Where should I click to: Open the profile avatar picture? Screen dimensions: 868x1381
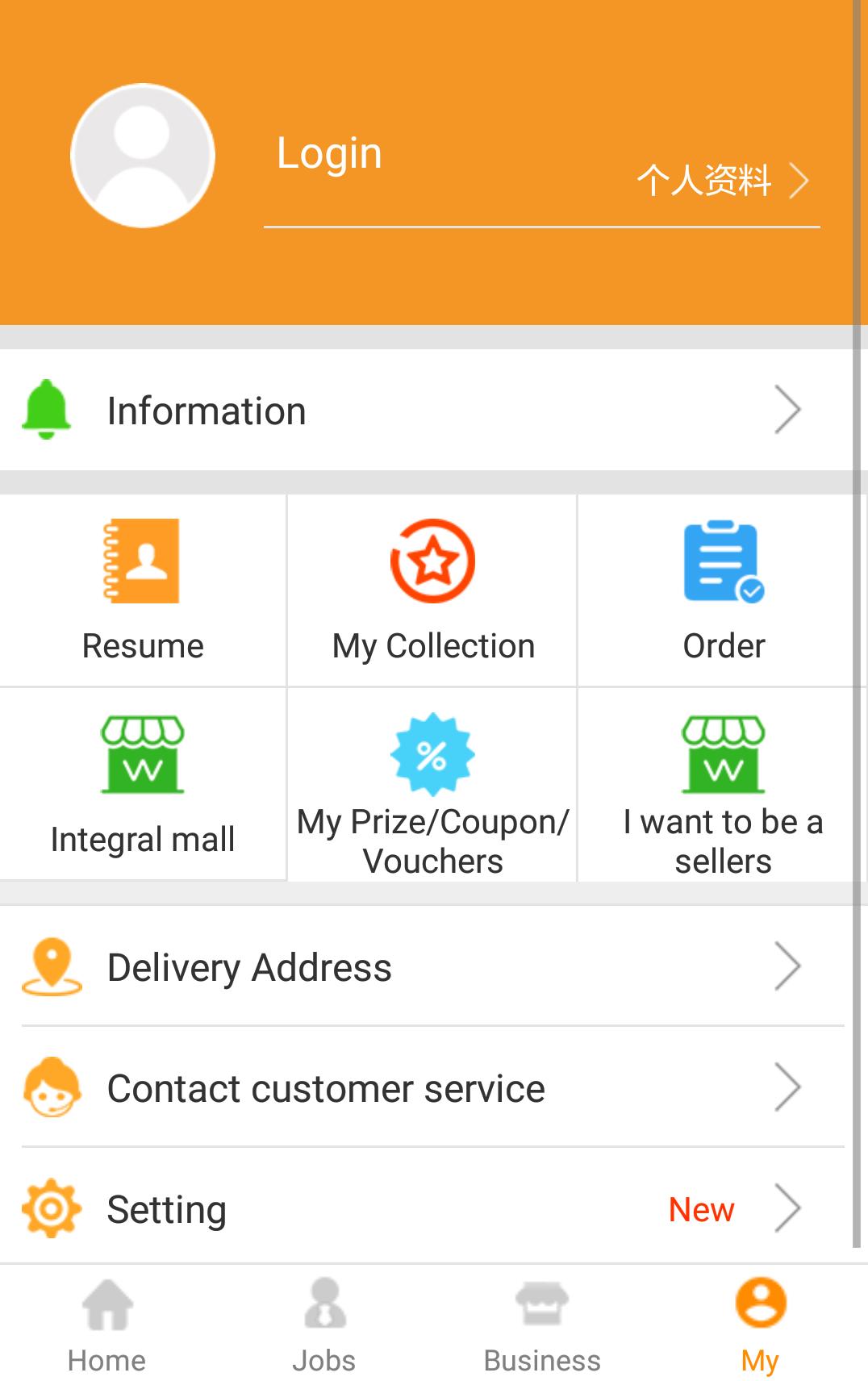pos(143,156)
